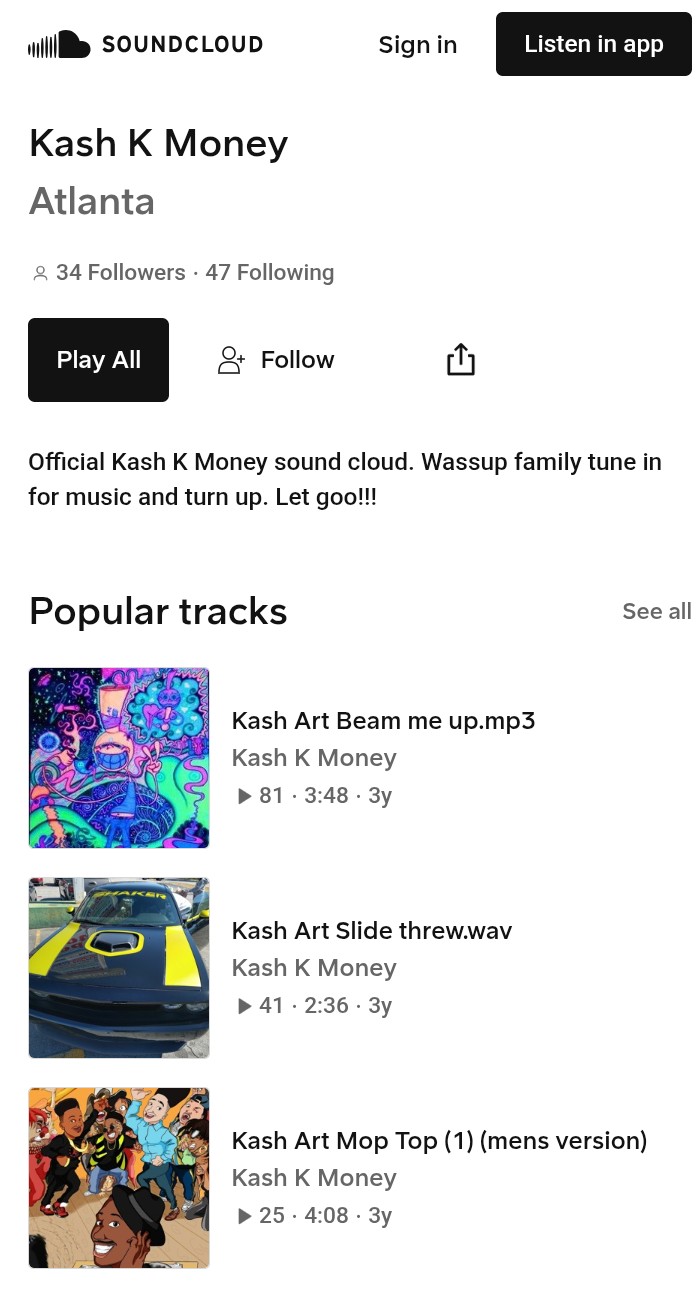Open the Kash Art Beam me up.mp3 track

point(383,721)
